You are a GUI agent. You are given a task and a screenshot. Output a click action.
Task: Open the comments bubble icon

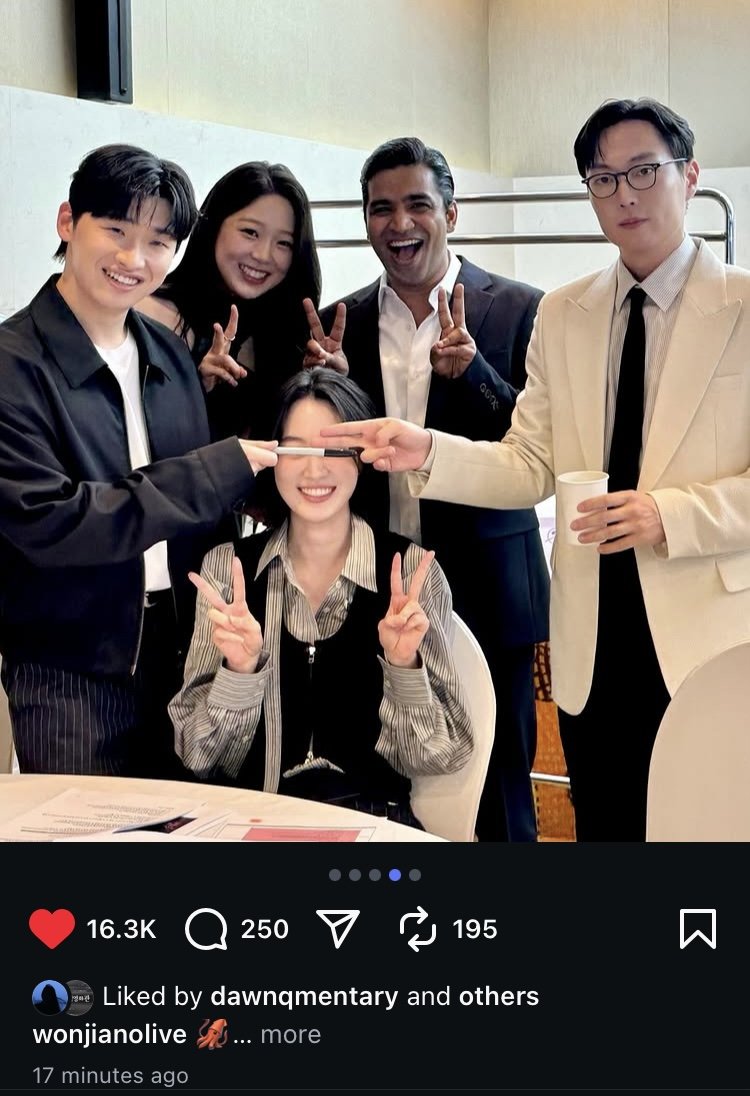click(206, 929)
